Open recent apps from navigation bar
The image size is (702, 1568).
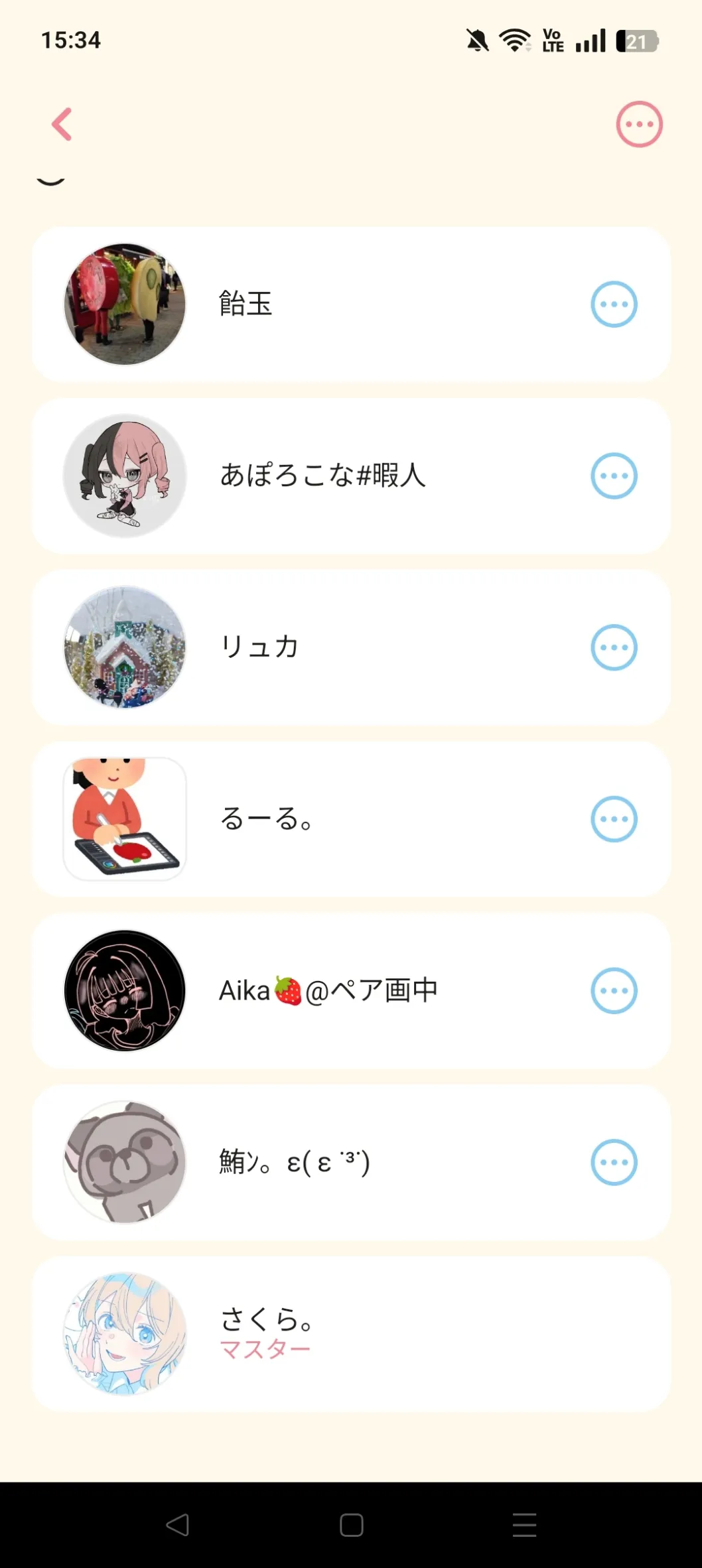click(x=524, y=1525)
